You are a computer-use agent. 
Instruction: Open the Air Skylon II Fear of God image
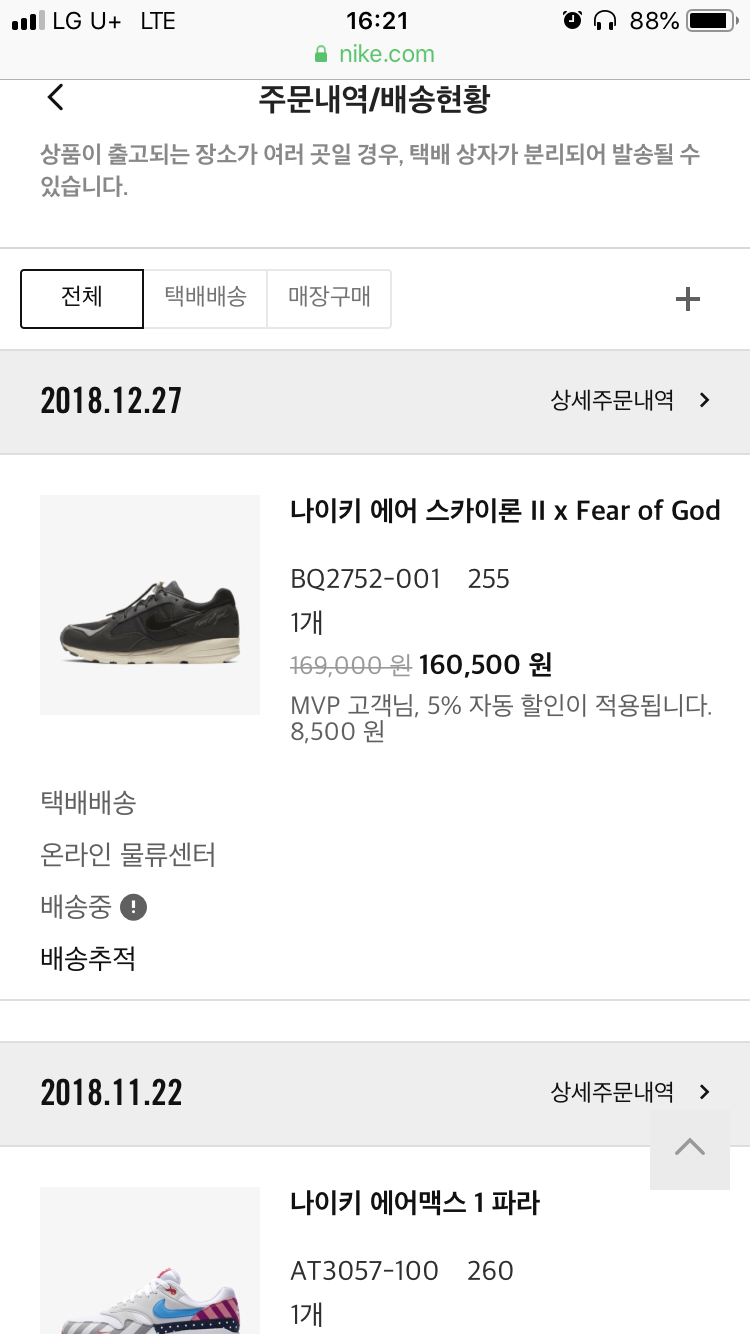click(150, 605)
